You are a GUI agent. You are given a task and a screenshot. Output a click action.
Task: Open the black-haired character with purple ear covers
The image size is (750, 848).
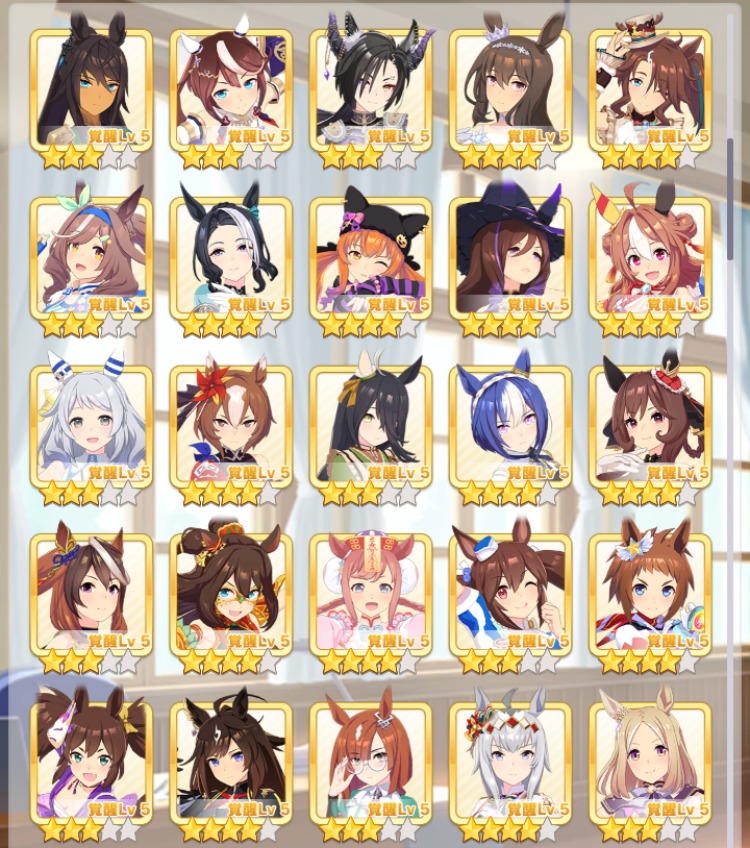[x=371, y=90]
